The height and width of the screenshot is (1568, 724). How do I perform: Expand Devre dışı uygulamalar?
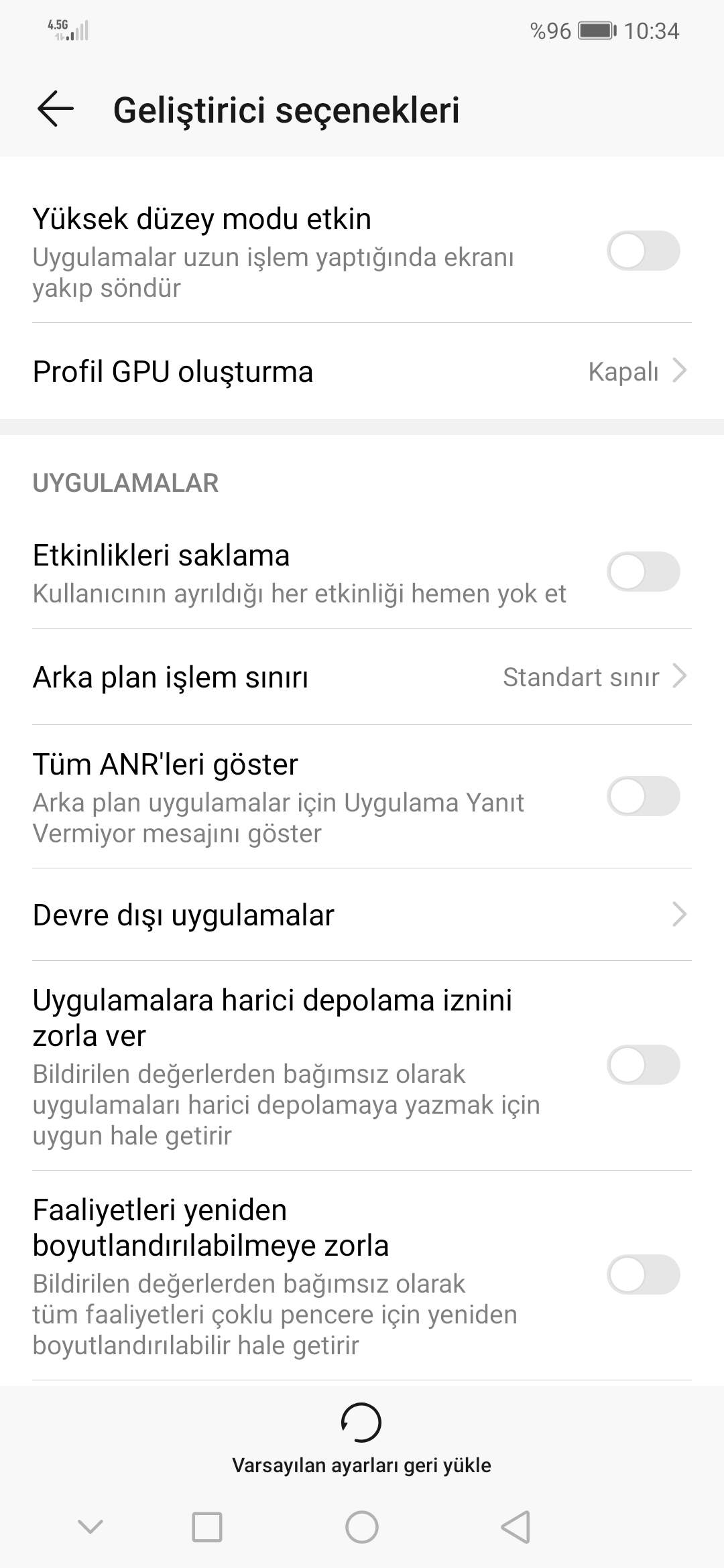click(x=268, y=914)
